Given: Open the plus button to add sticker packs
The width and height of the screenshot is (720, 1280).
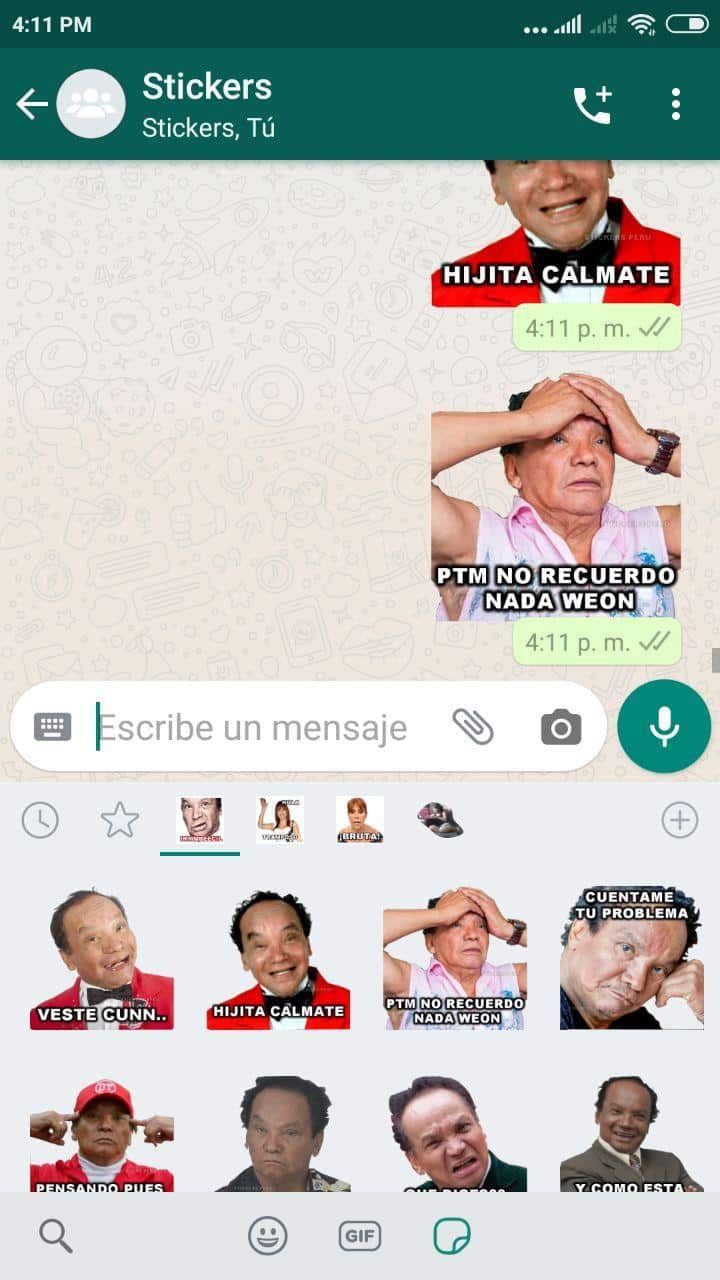Looking at the screenshot, I should (x=680, y=818).
